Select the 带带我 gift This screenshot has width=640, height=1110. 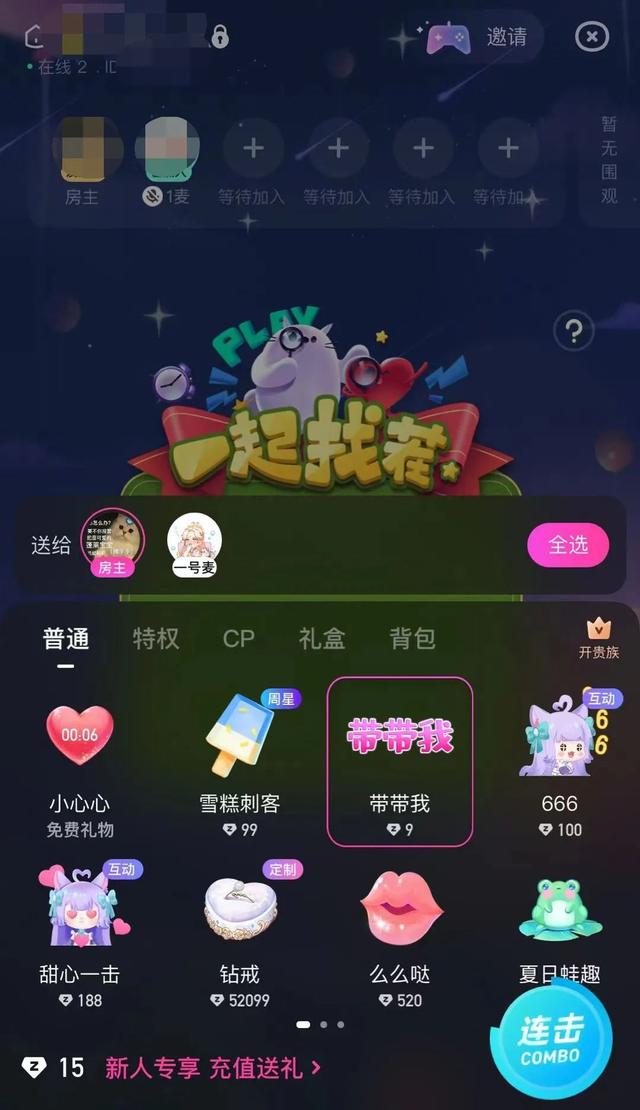[400, 760]
